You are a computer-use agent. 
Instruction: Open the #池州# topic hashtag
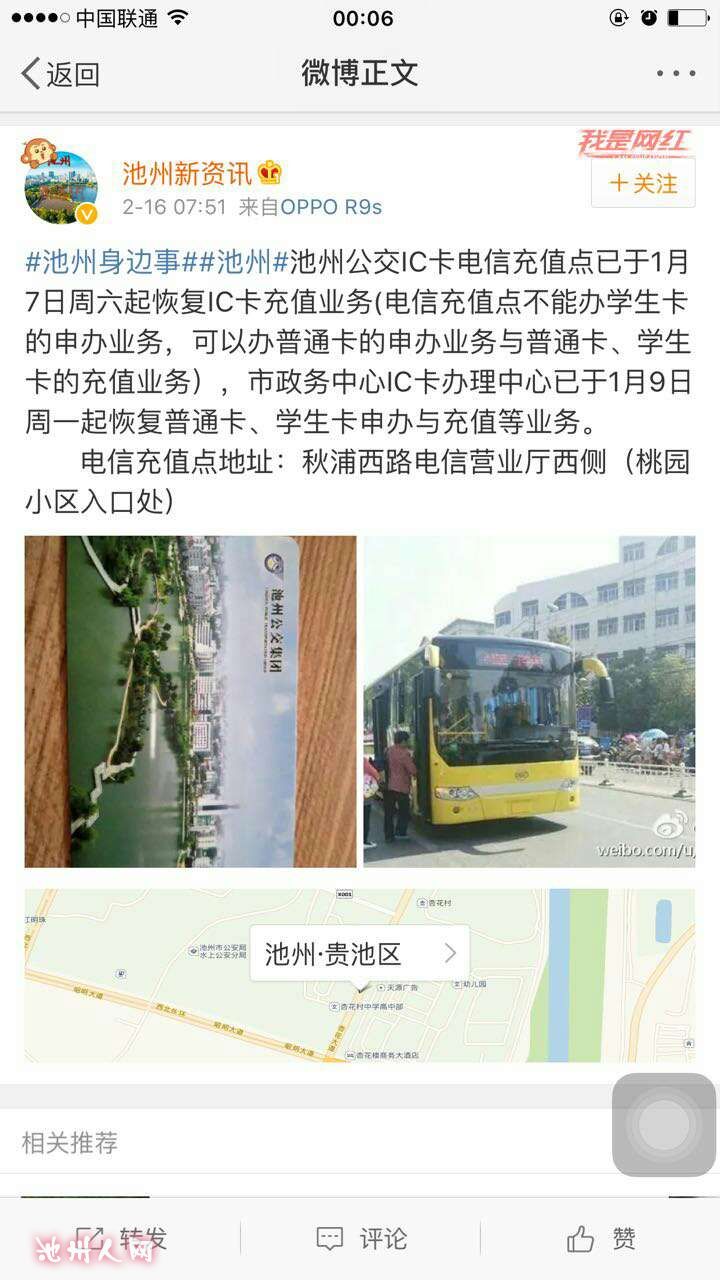pos(243,262)
